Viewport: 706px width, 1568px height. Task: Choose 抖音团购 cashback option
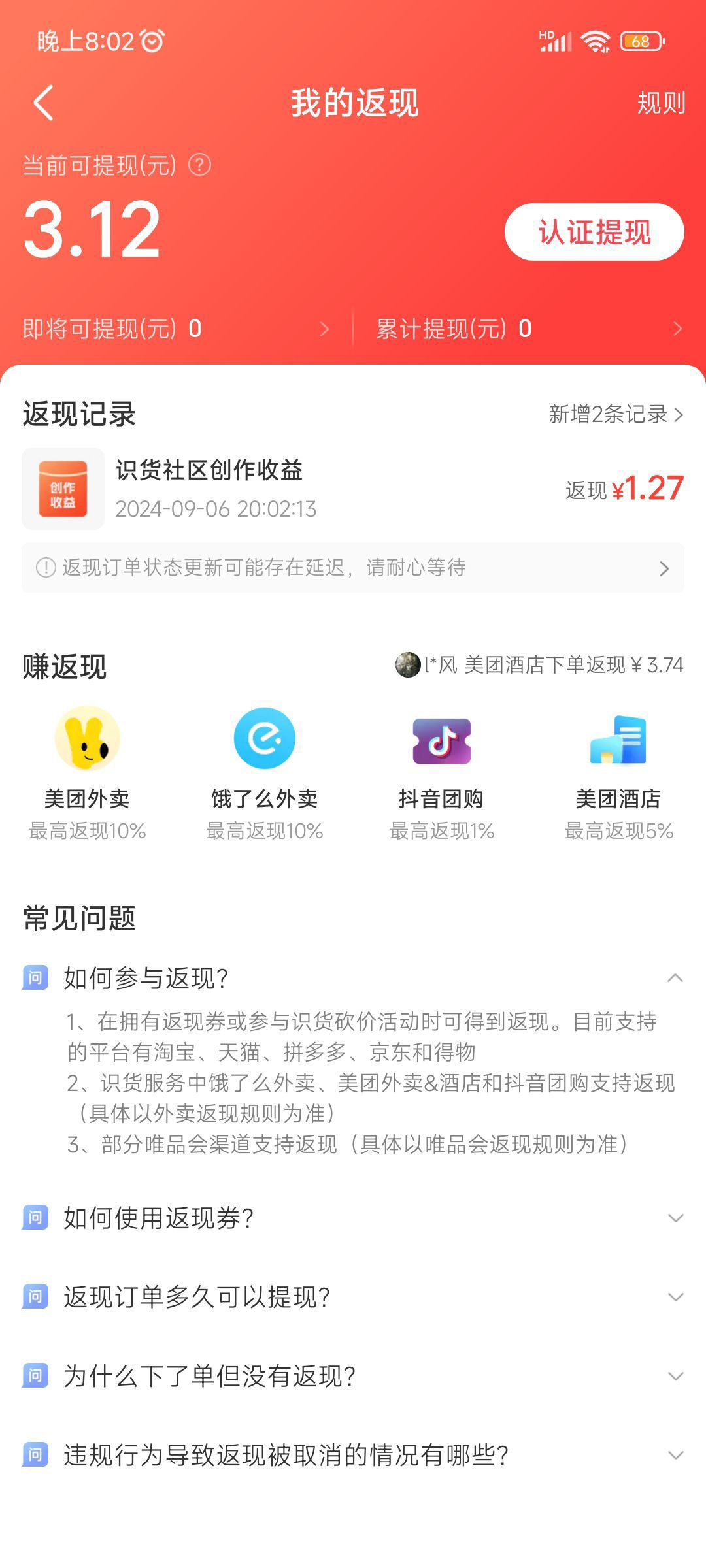442,771
